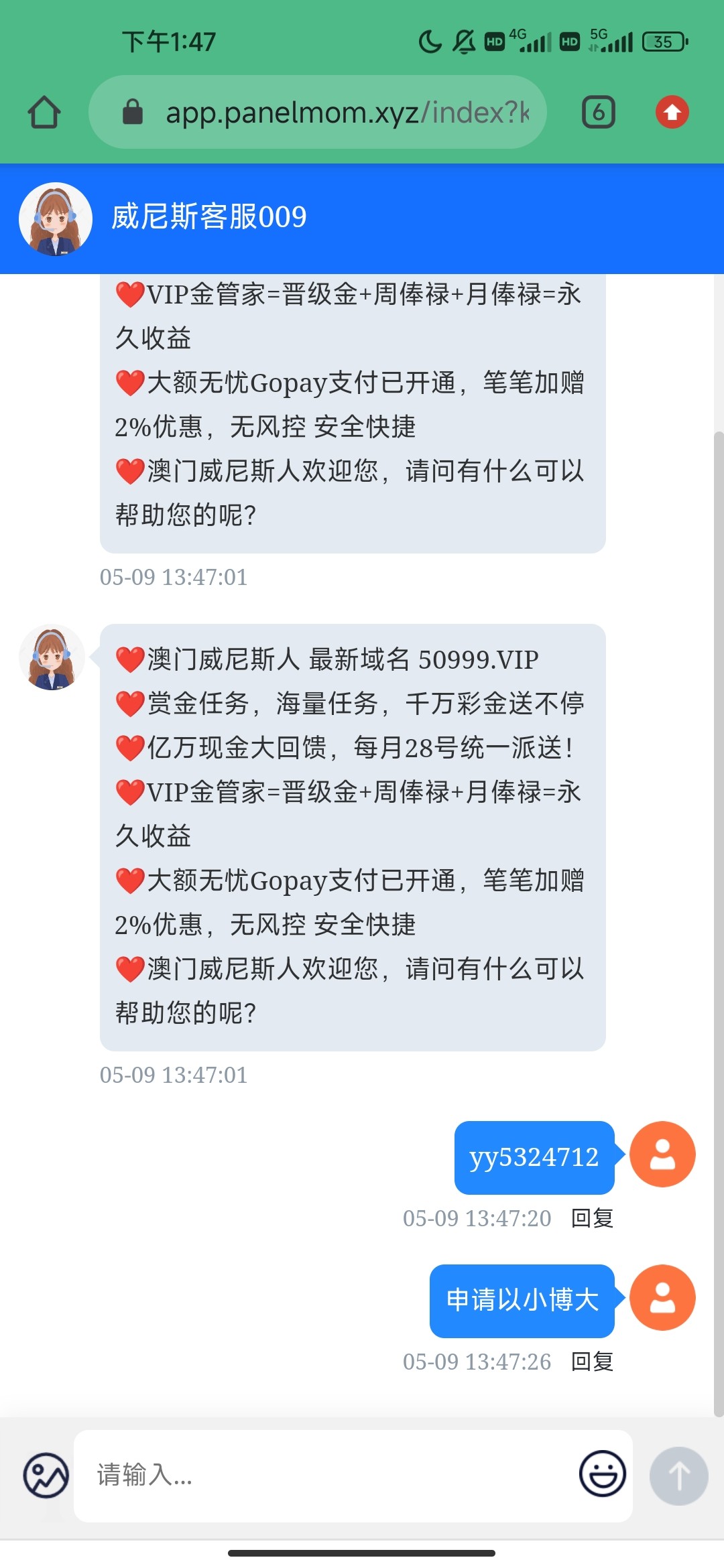The width and height of the screenshot is (724, 1568).
Task: Open the emoji picker
Action: [x=602, y=1474]
